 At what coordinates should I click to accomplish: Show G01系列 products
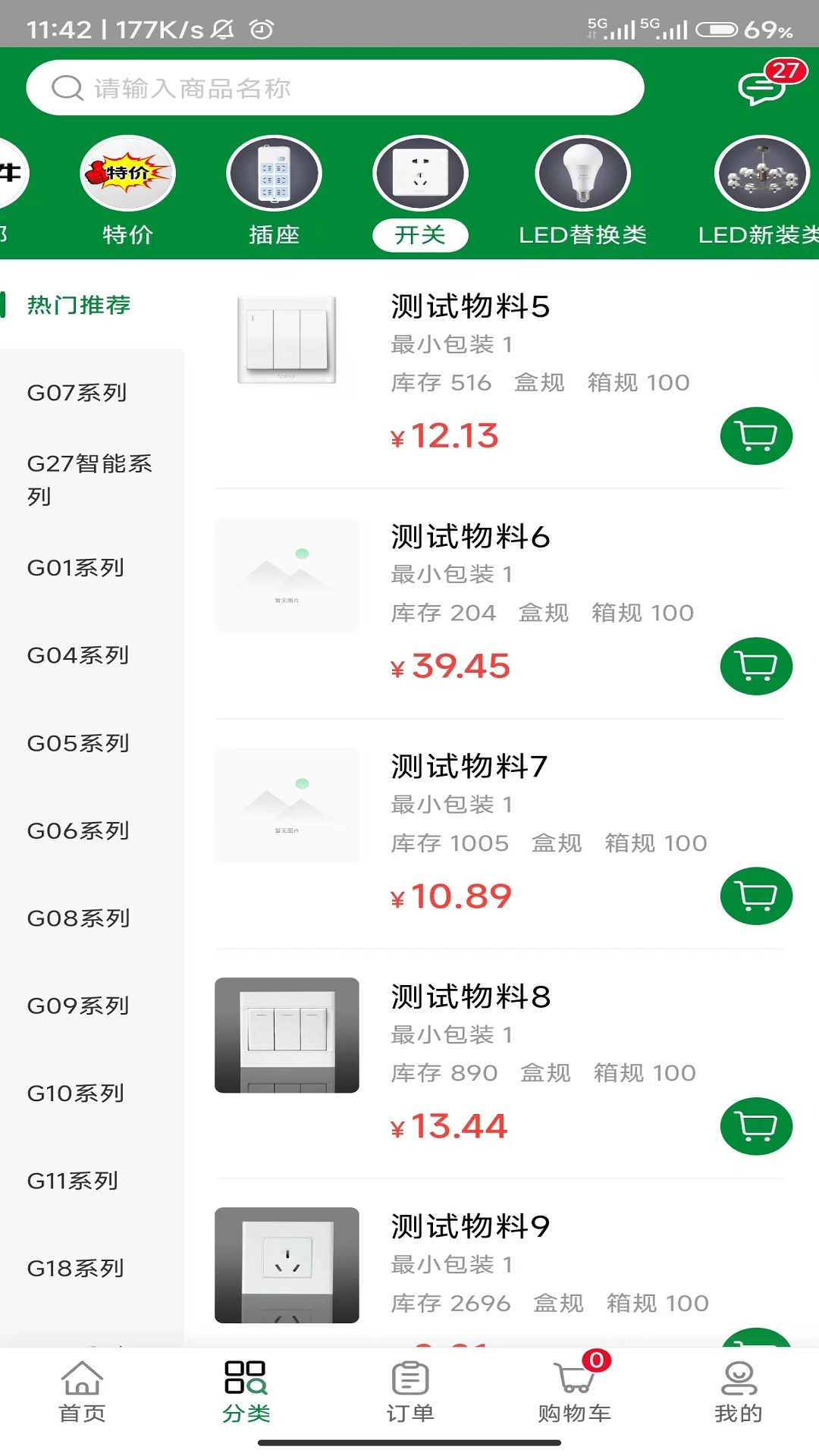[x=76, y=568]
